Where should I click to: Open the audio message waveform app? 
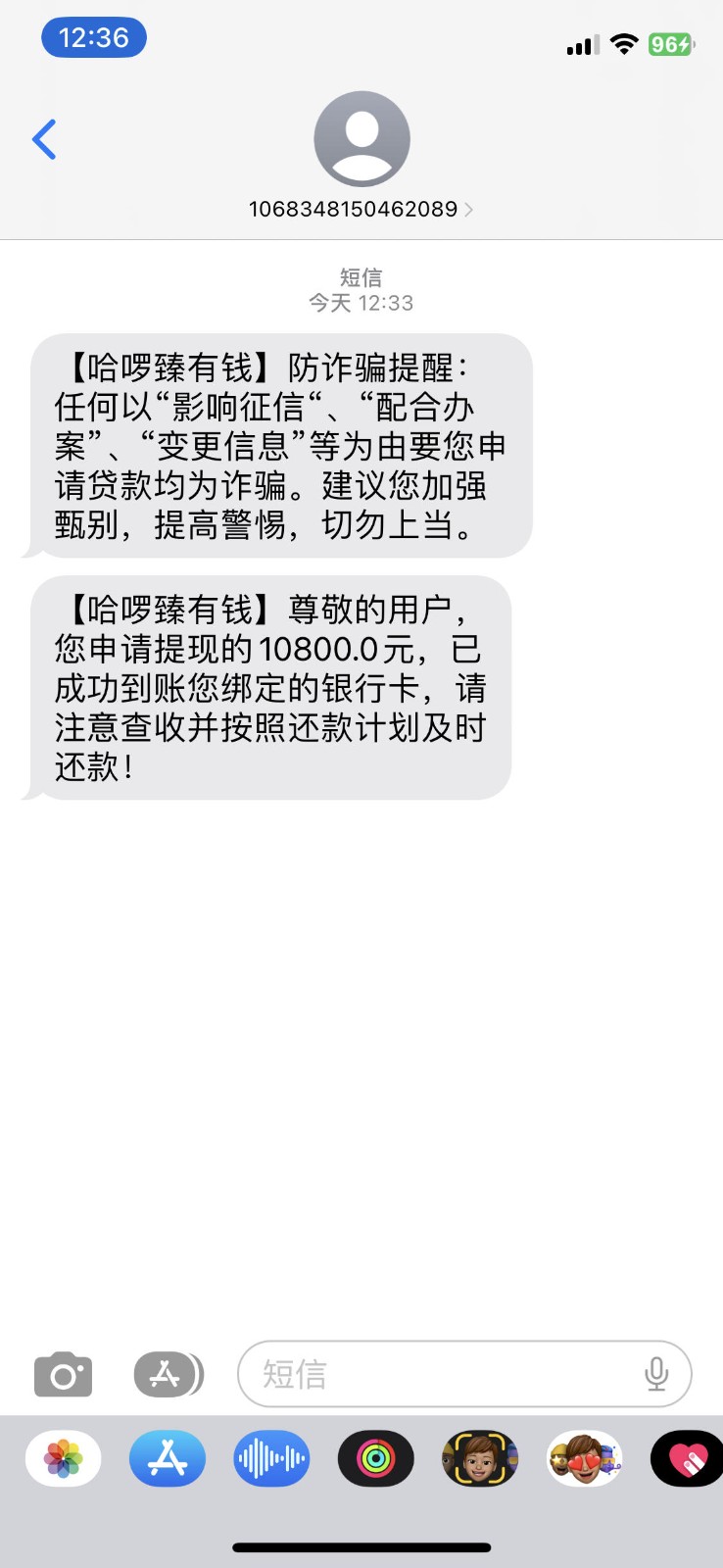271,1458
